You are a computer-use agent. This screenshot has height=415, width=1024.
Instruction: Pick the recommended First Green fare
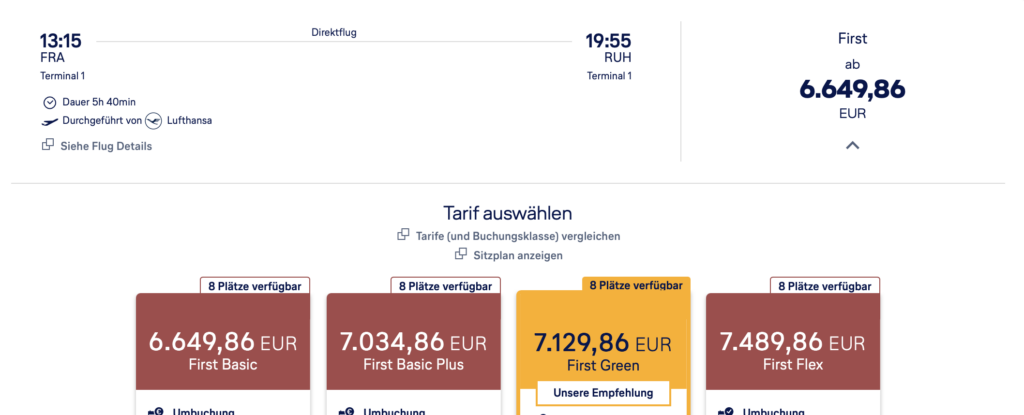[x=602, y=352]
